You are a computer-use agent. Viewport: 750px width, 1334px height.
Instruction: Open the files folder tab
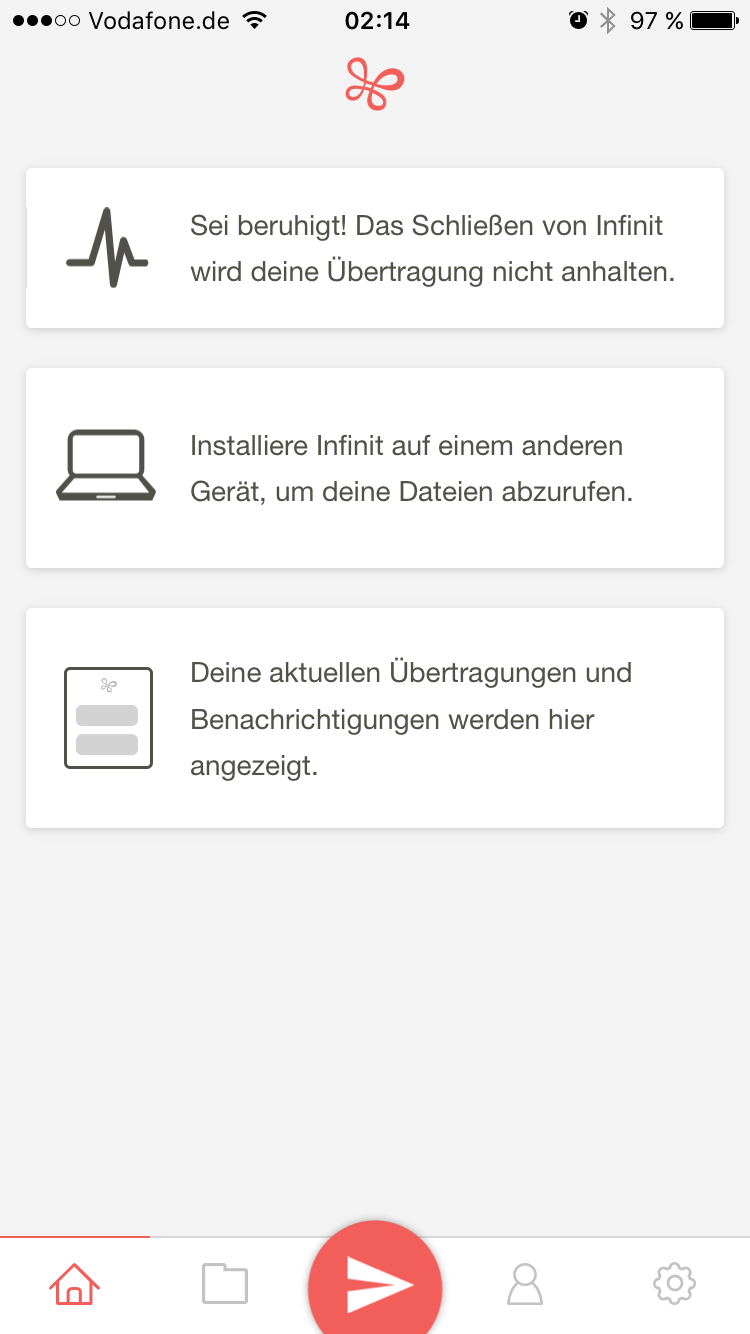pyautogui.click(x=225, y=1283)
